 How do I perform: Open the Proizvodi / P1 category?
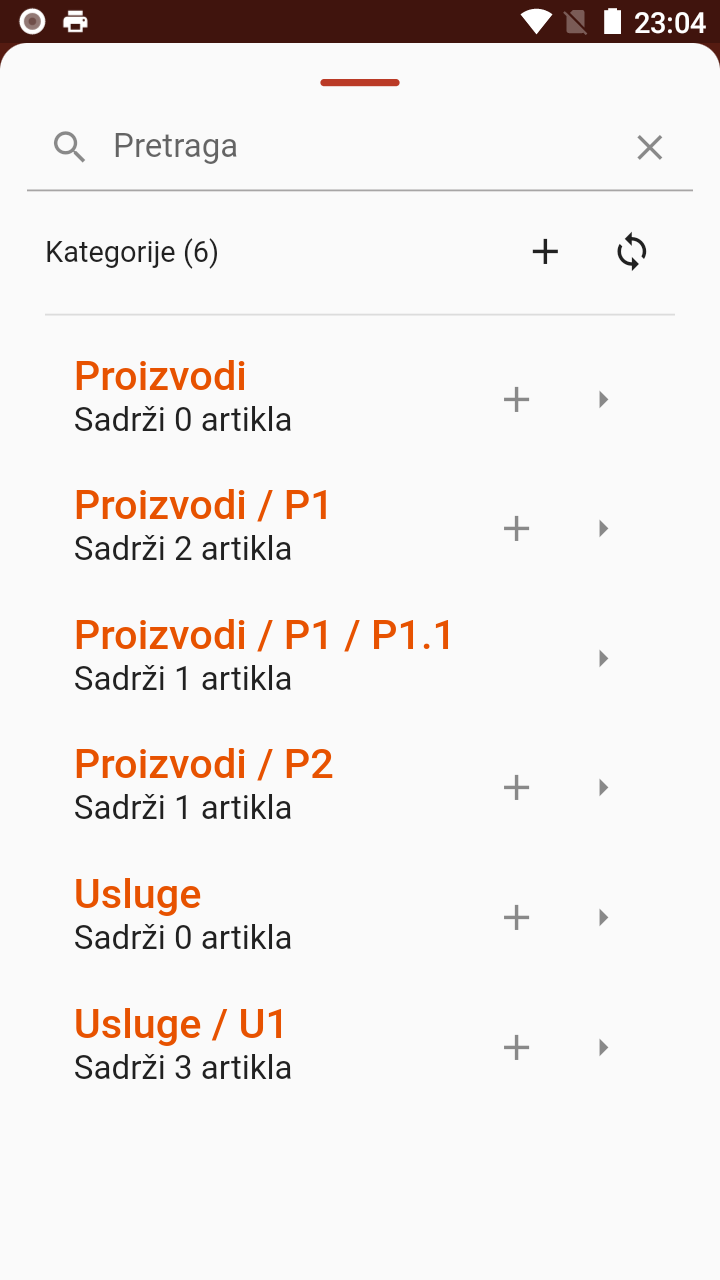201,505
